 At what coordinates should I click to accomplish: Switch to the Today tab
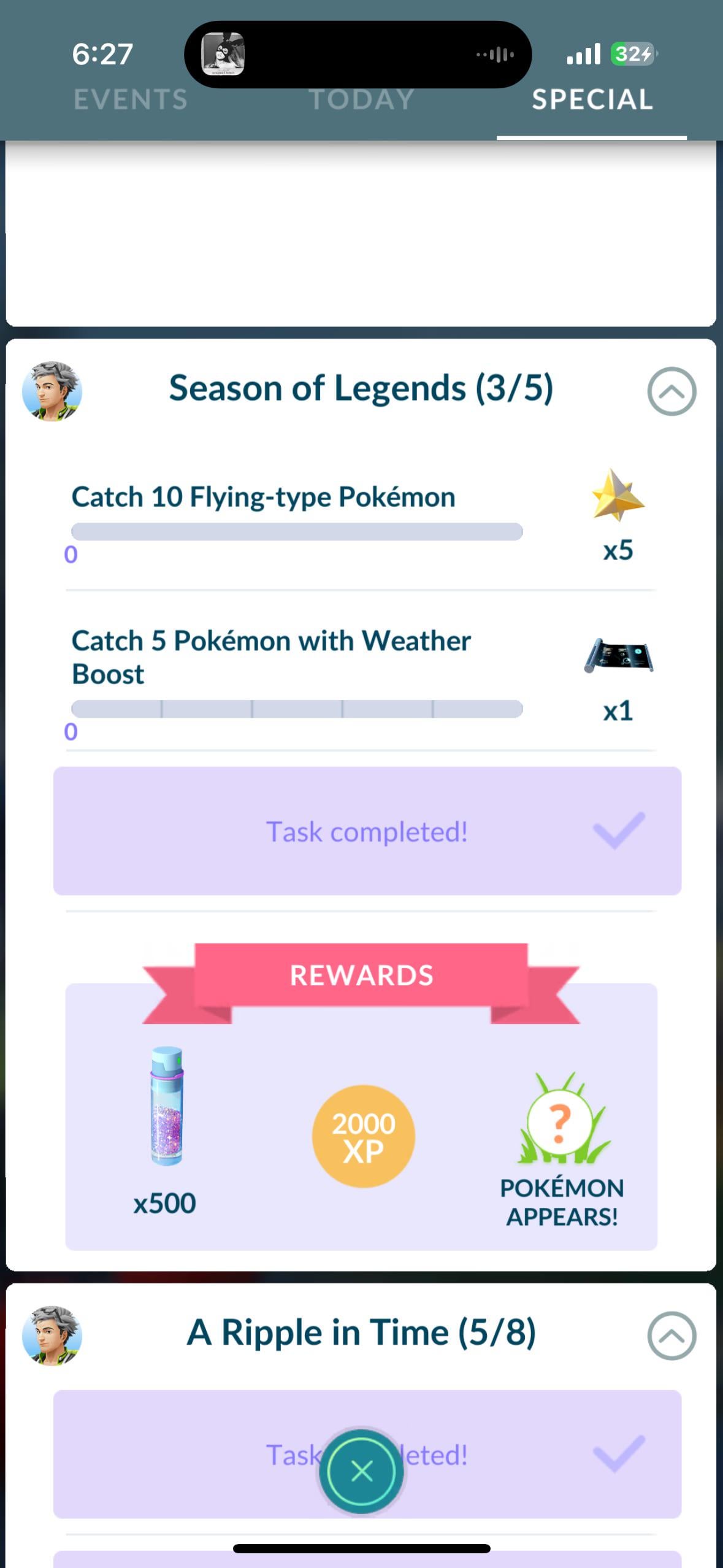(361, 100)
